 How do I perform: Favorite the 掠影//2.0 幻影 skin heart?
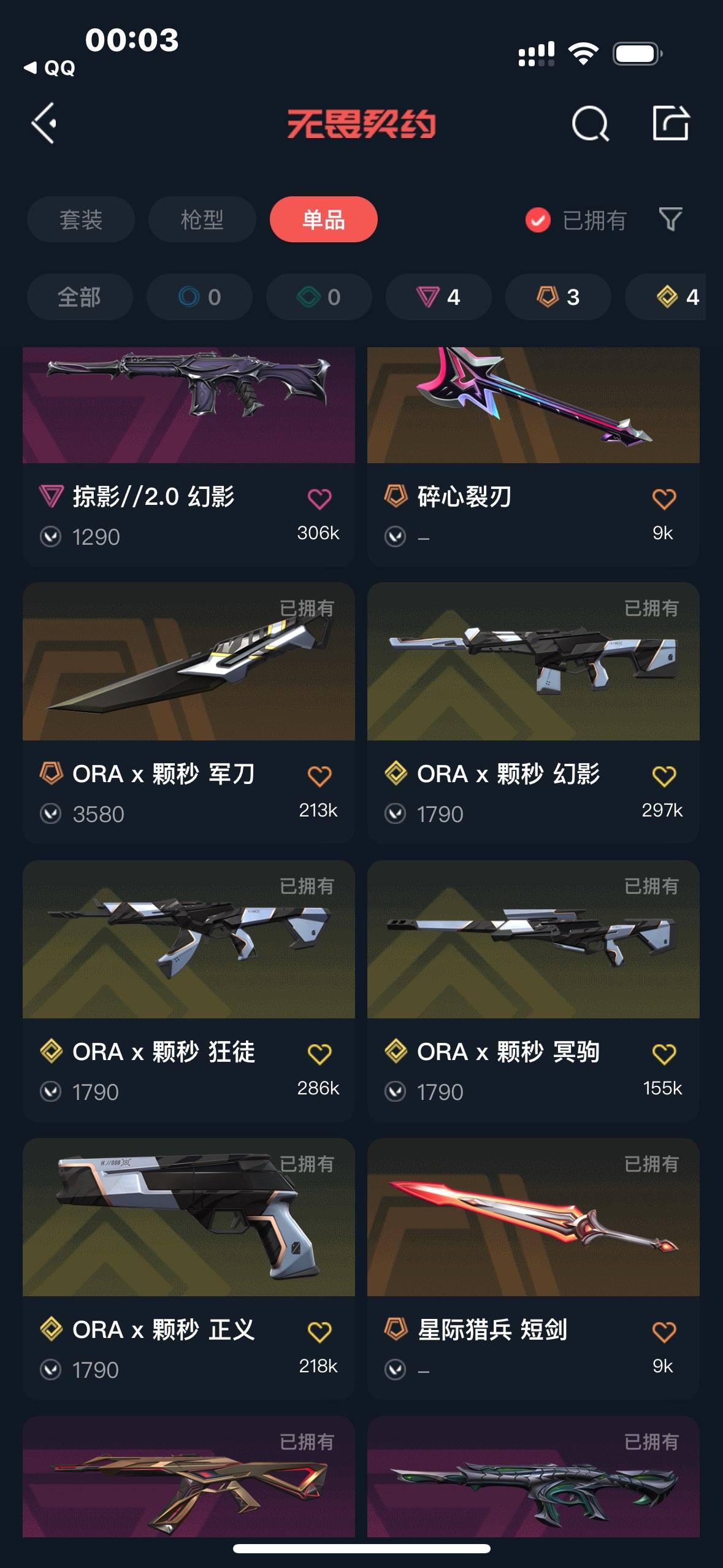click(x=319, y=499)
